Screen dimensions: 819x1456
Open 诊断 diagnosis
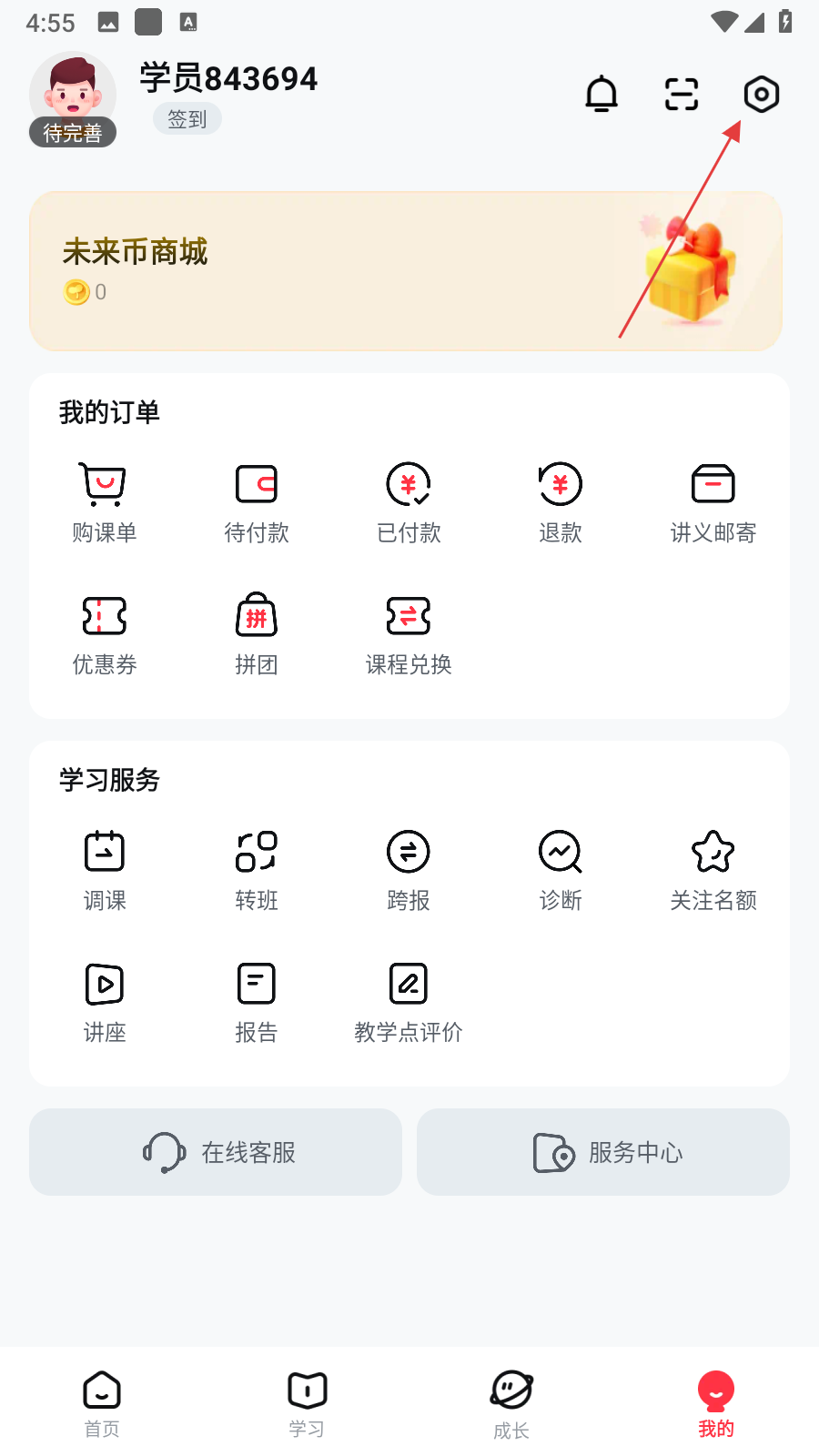pyautogui.click(x=561, y=869)
